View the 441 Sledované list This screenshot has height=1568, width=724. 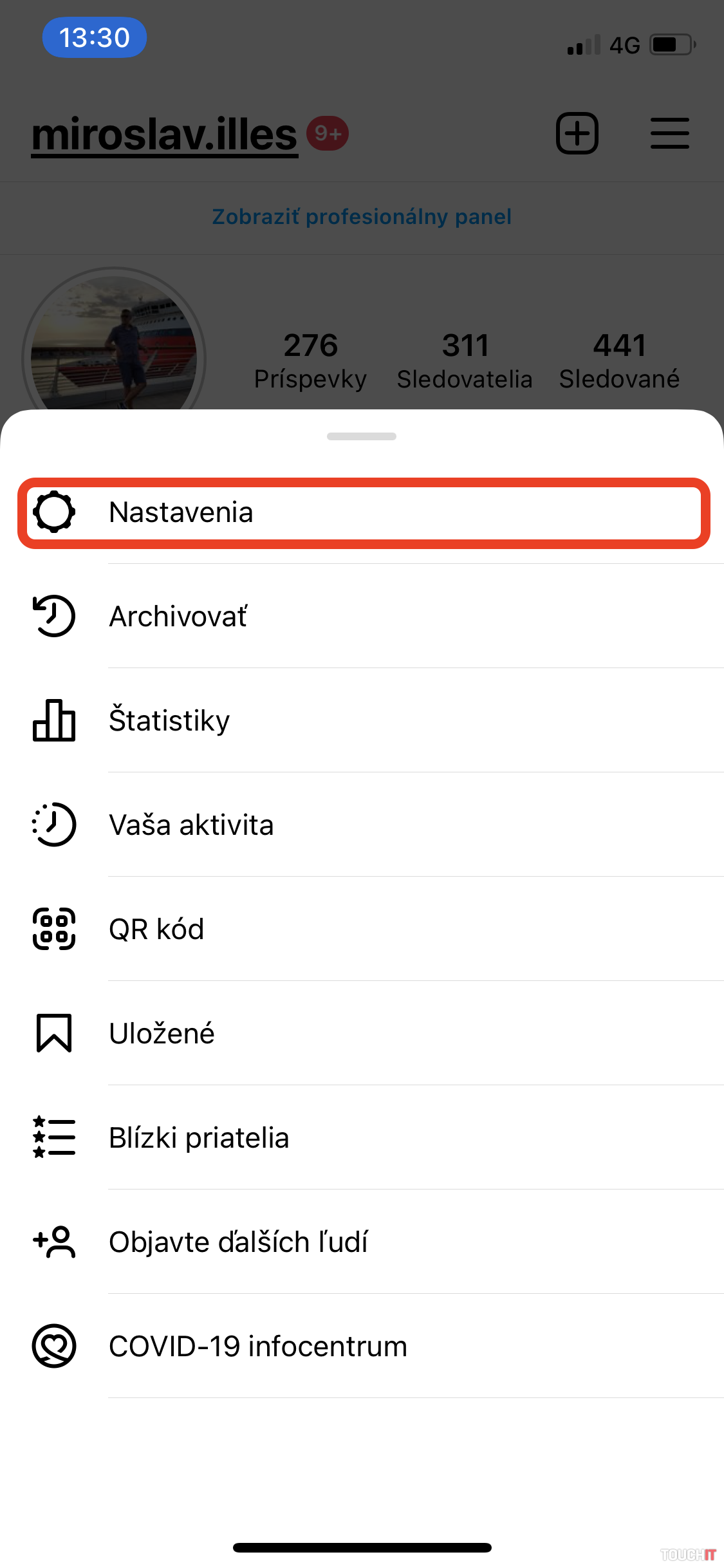tap(619, 360)
